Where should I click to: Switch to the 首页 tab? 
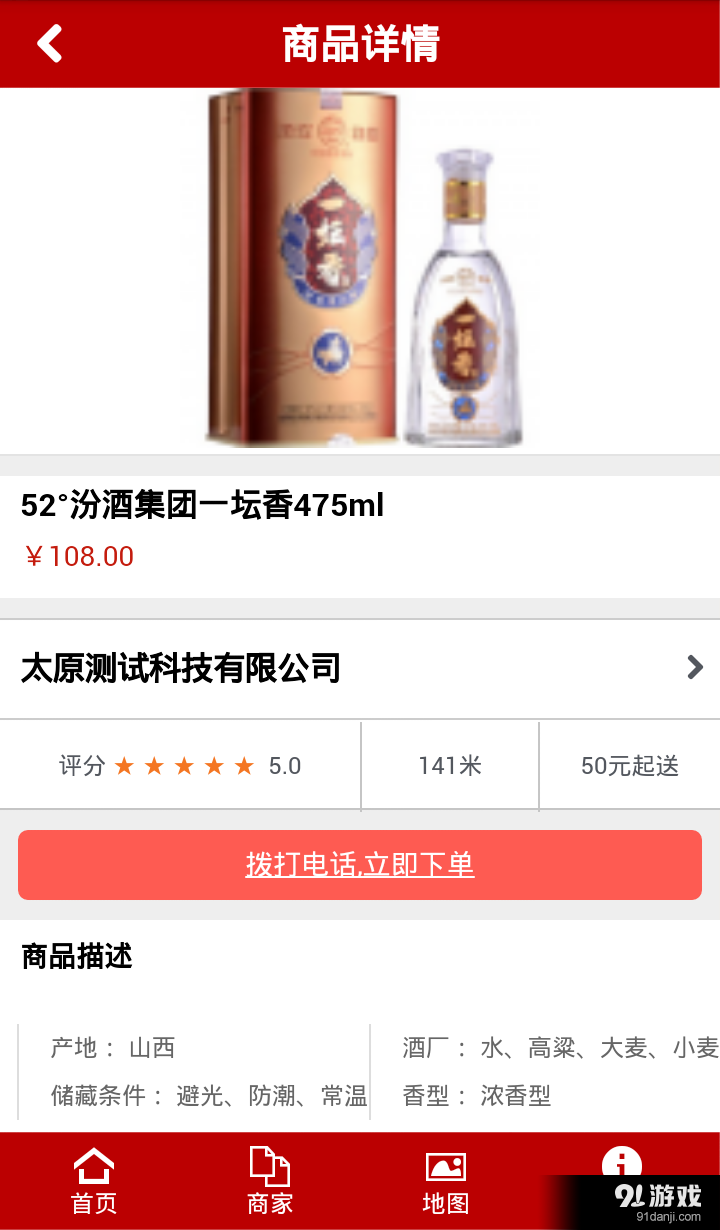93,1180
